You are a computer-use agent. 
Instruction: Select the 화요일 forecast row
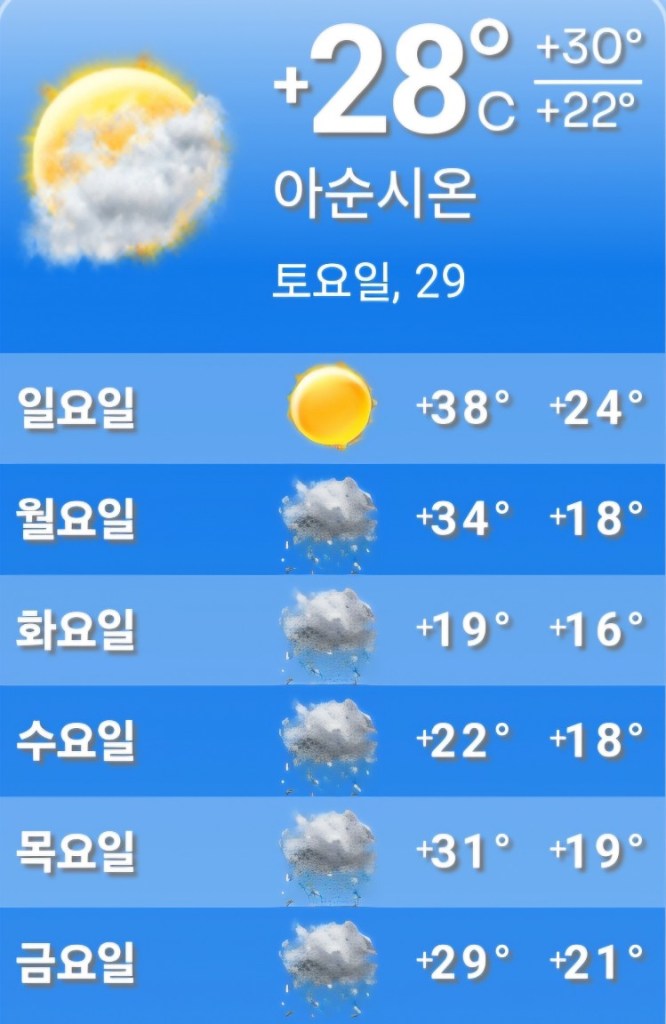[x=333, y=630]
